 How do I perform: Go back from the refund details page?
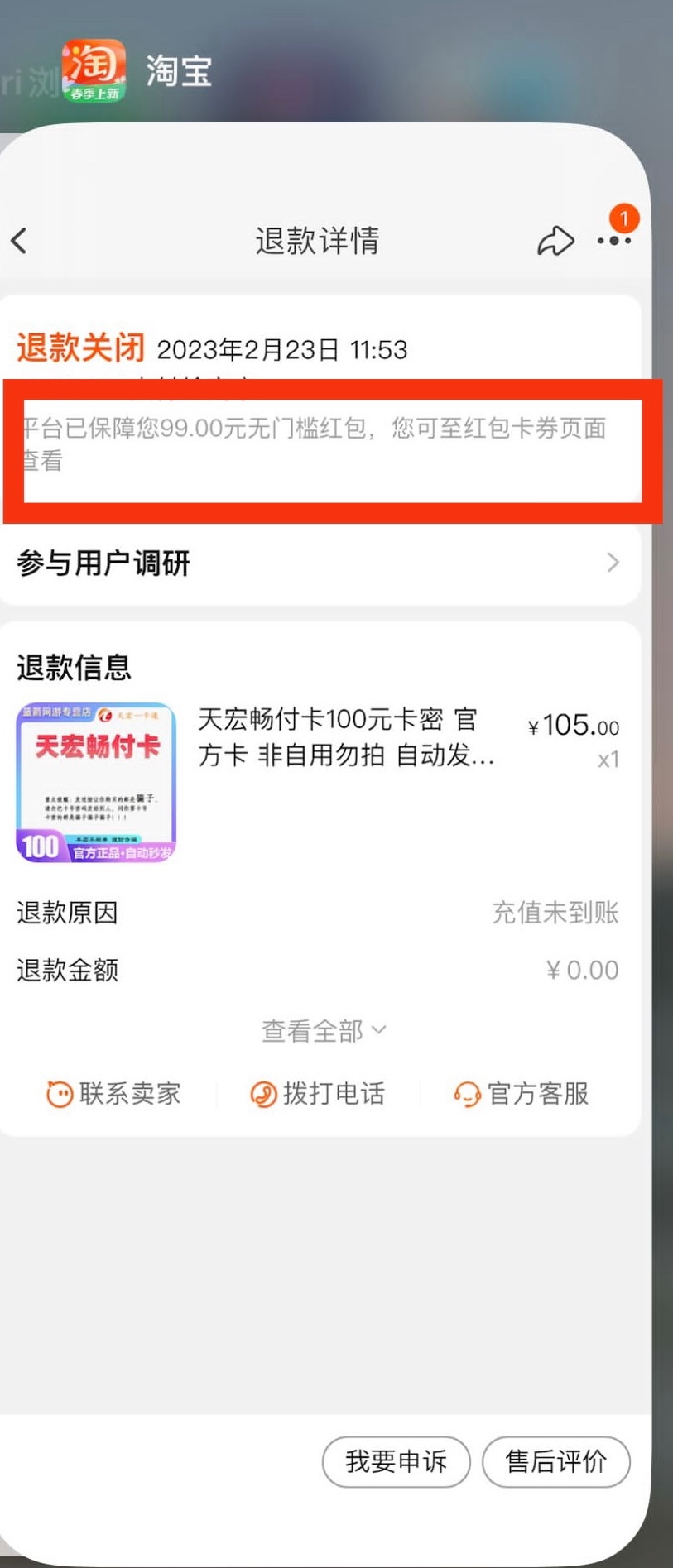(x=20, y=241)
